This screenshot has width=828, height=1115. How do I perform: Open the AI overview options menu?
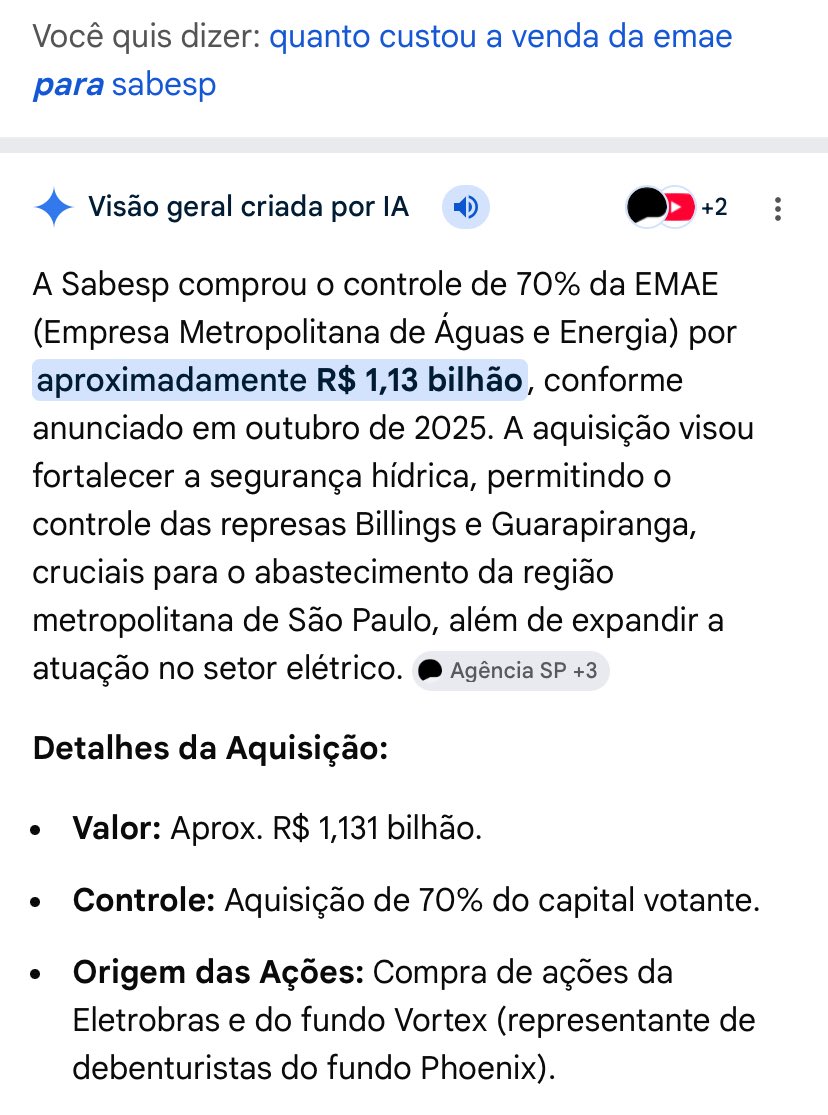coord(778,209)
